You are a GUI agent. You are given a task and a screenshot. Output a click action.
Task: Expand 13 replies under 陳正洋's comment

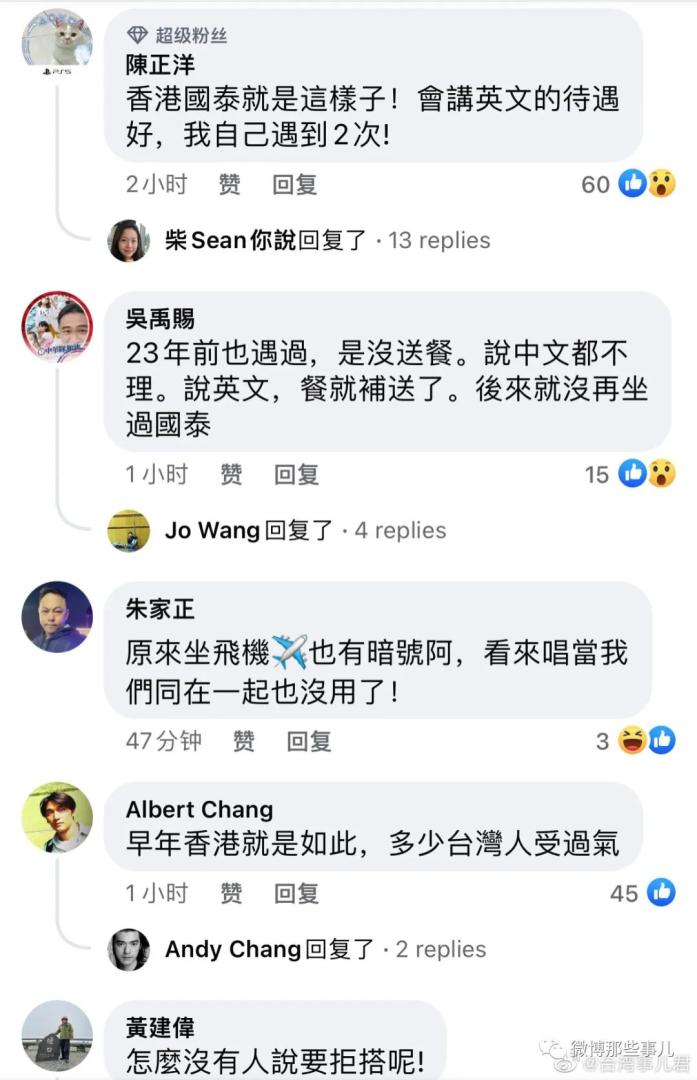pyautogui.click(x=439, y=240)
